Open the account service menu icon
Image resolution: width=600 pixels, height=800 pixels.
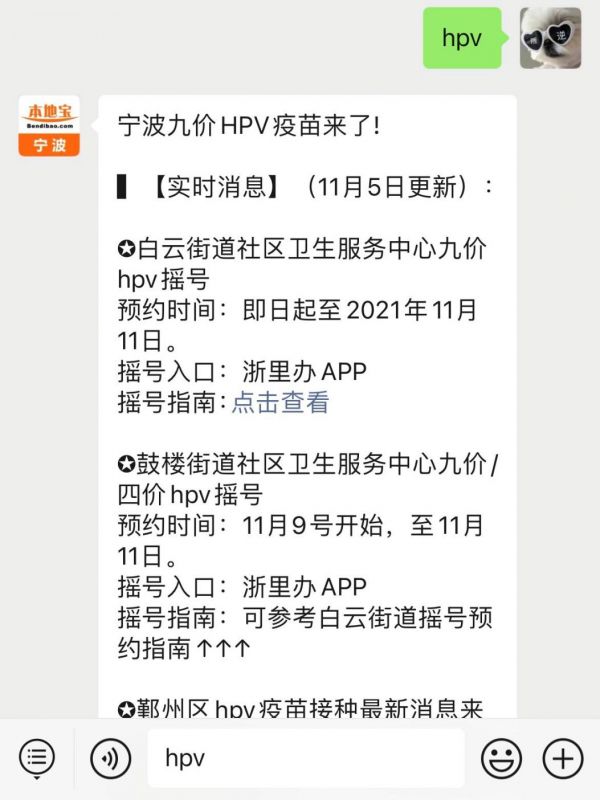pyautogui.click(x=37, y=759)
